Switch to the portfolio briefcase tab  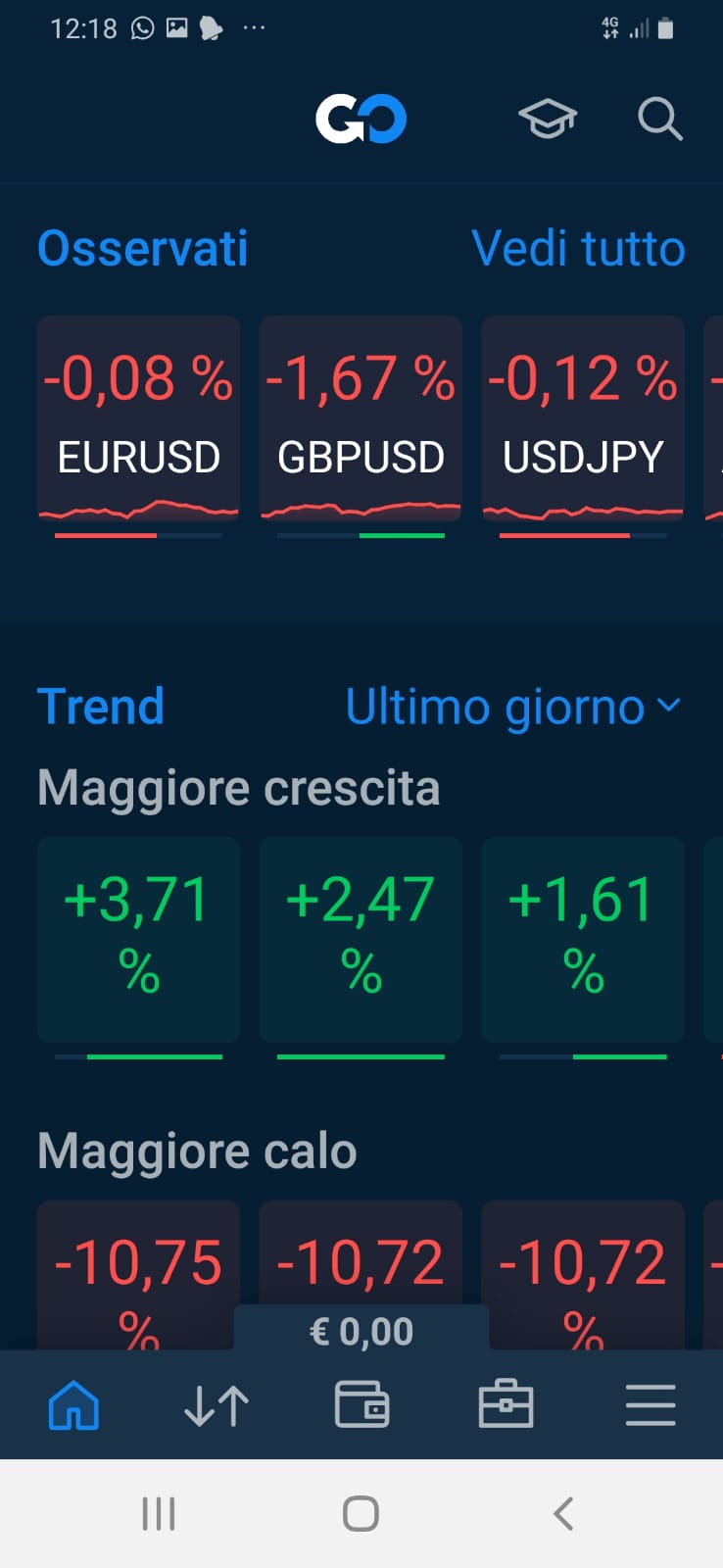[506, 1405]
